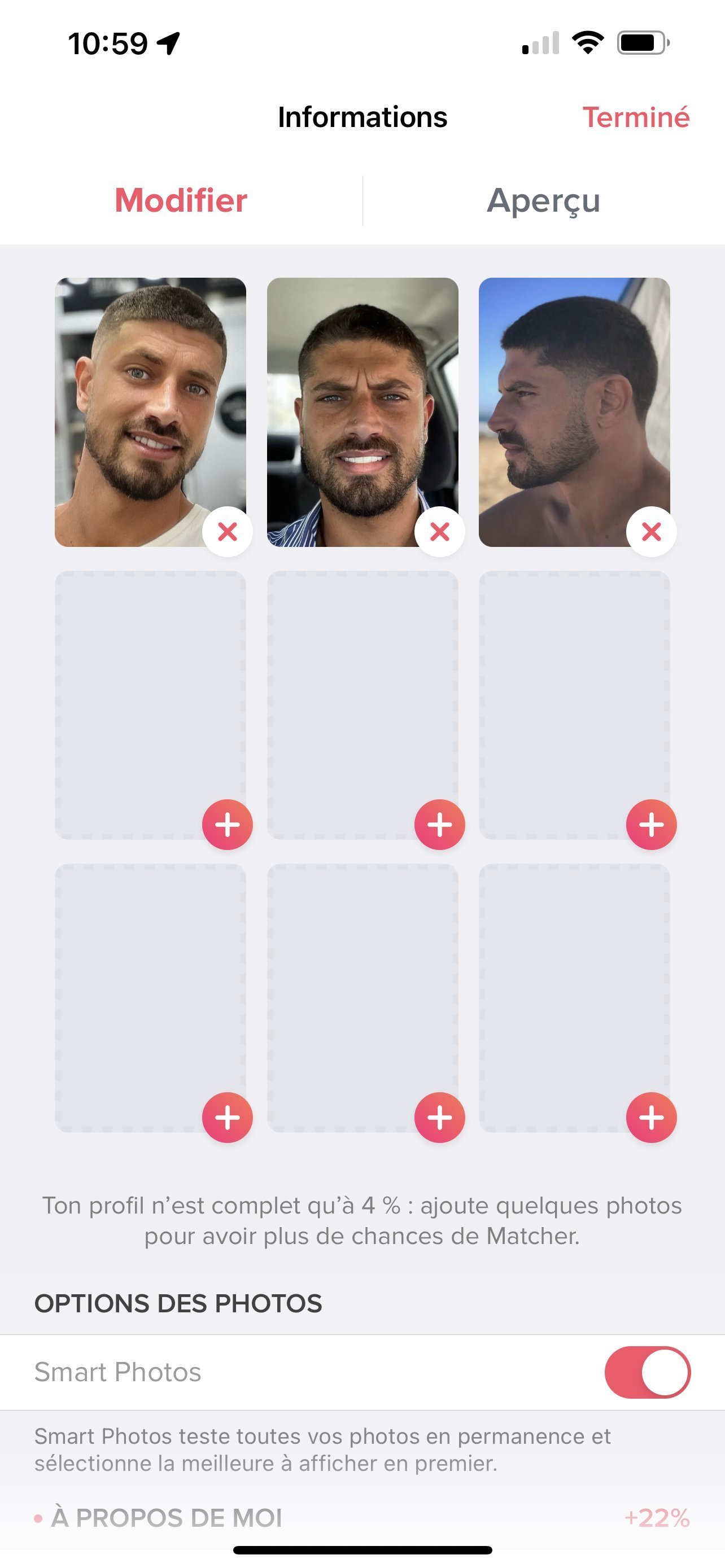Remove the white t-shirt selfie photo
725x1568 pixels.
[228, 532]
